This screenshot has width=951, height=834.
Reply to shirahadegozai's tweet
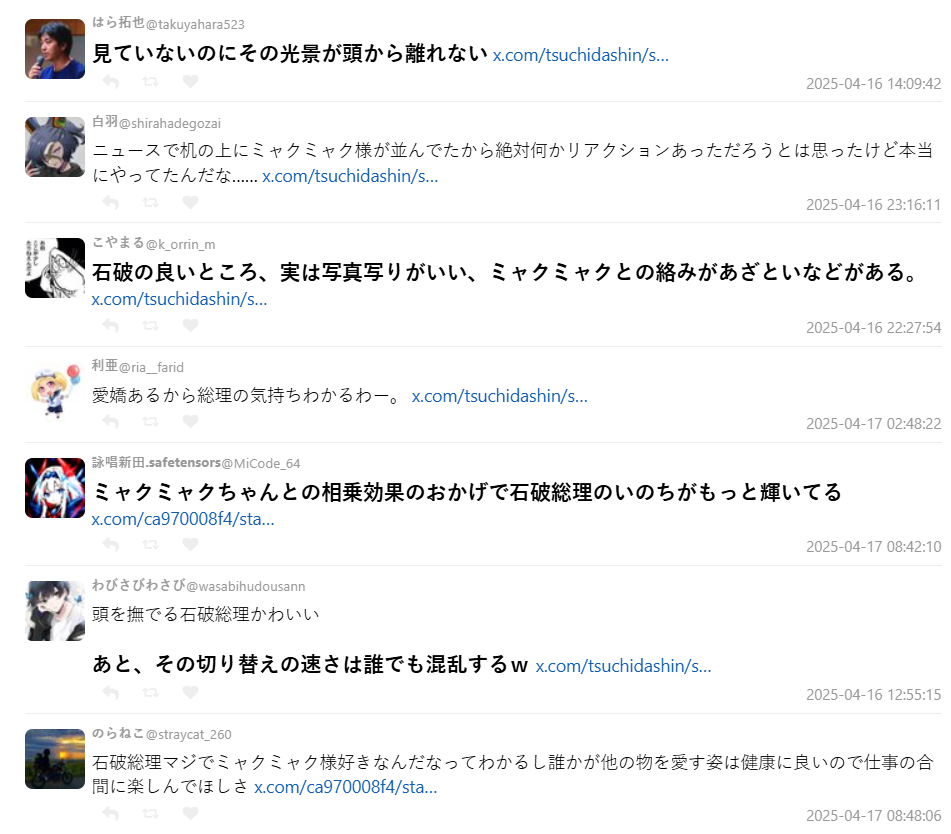pos(111,203)
